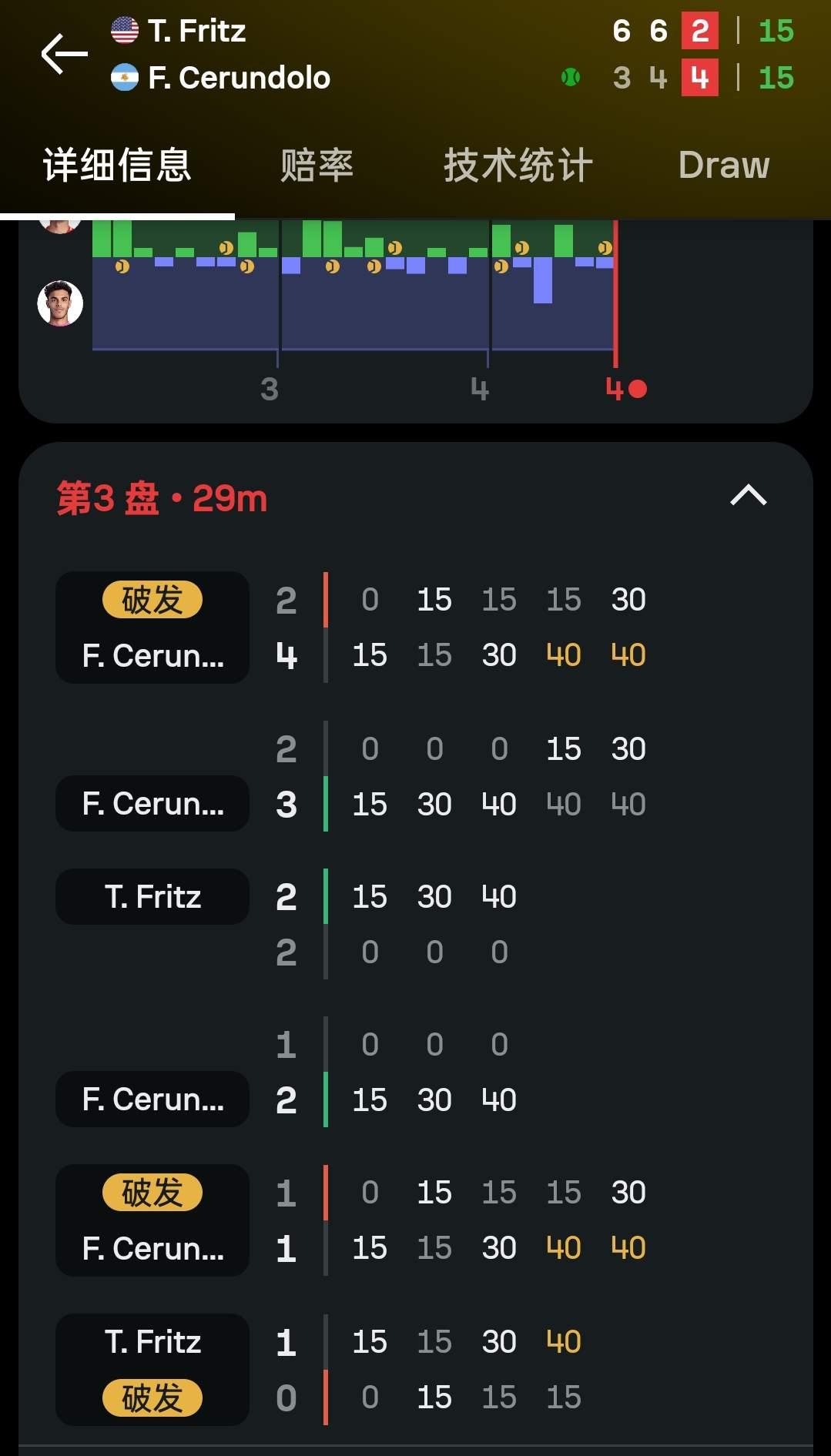Switch to the 赔率 tab
This screenshot has height=1456, width=831.
(x=317, y=166)
